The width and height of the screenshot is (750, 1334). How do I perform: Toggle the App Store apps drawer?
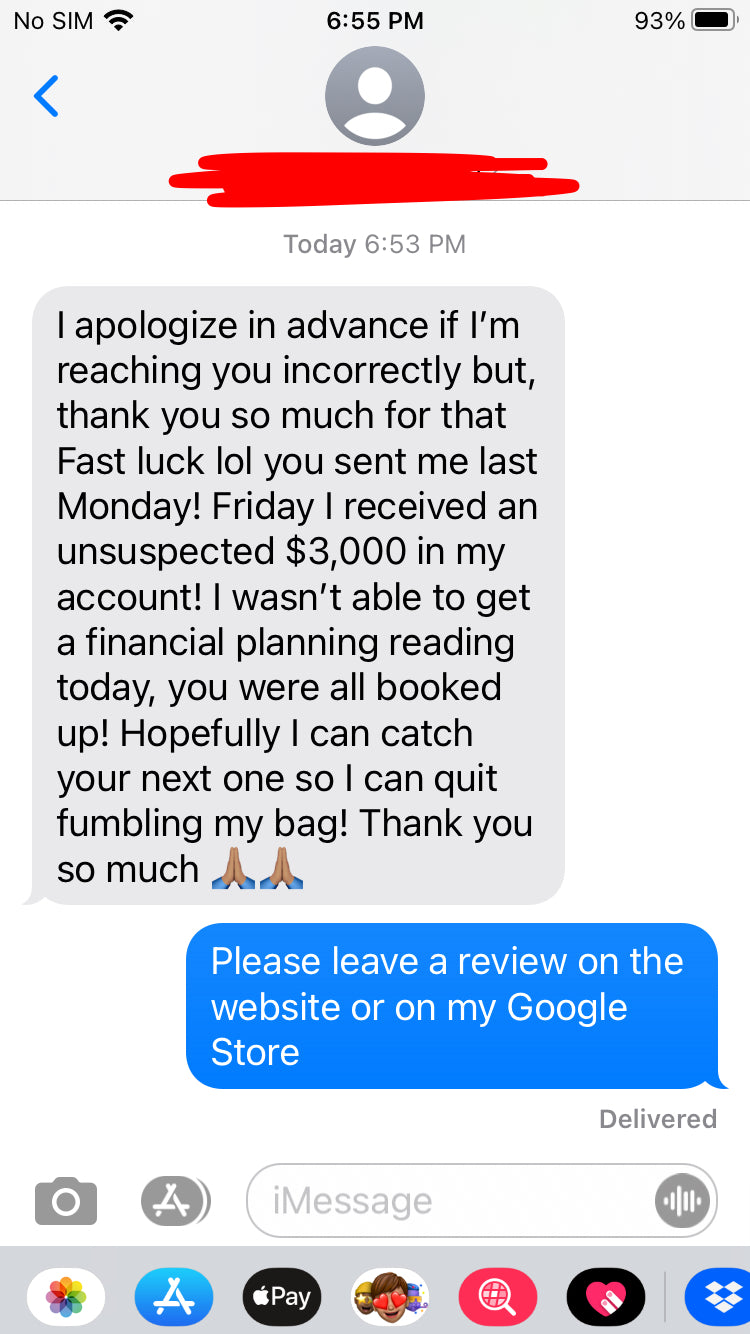point(175,1200)
